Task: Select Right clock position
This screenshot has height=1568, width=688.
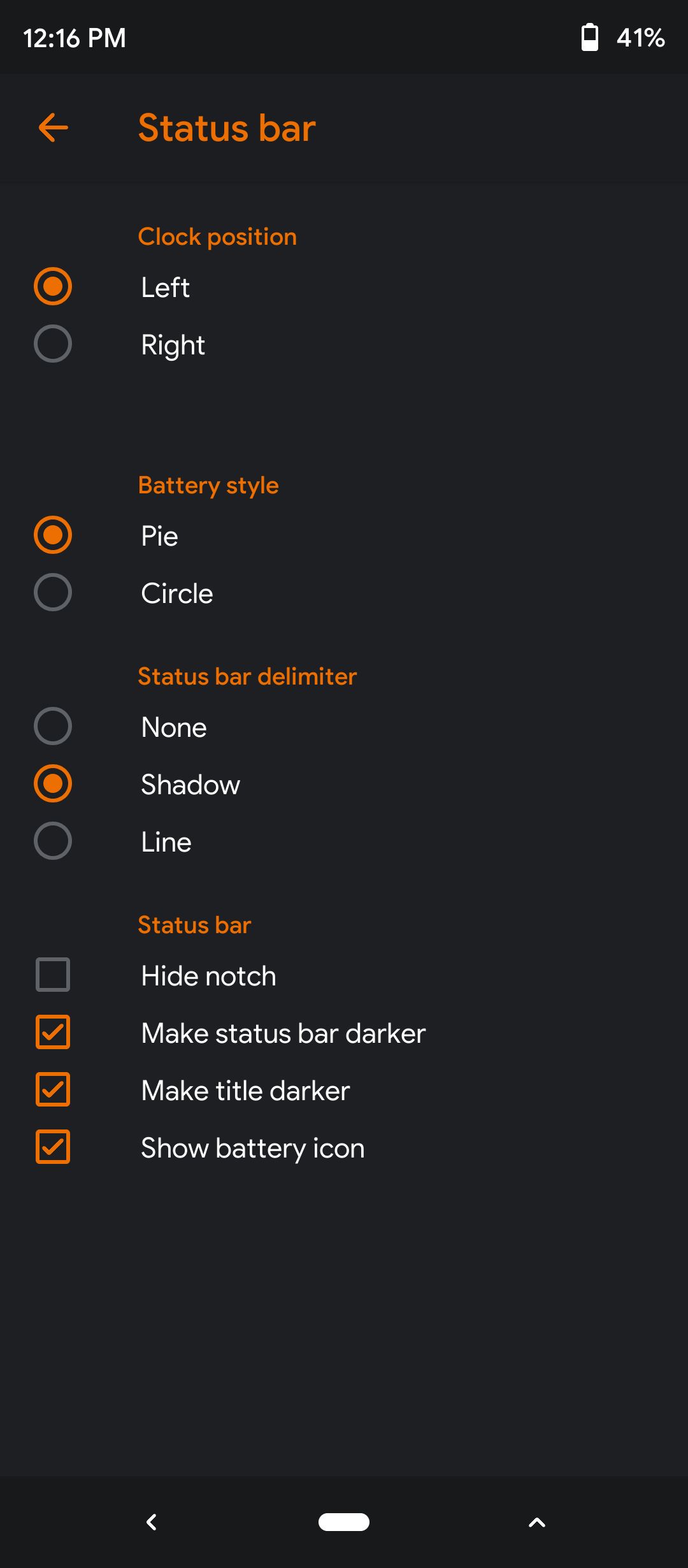Action: [53, 344]
